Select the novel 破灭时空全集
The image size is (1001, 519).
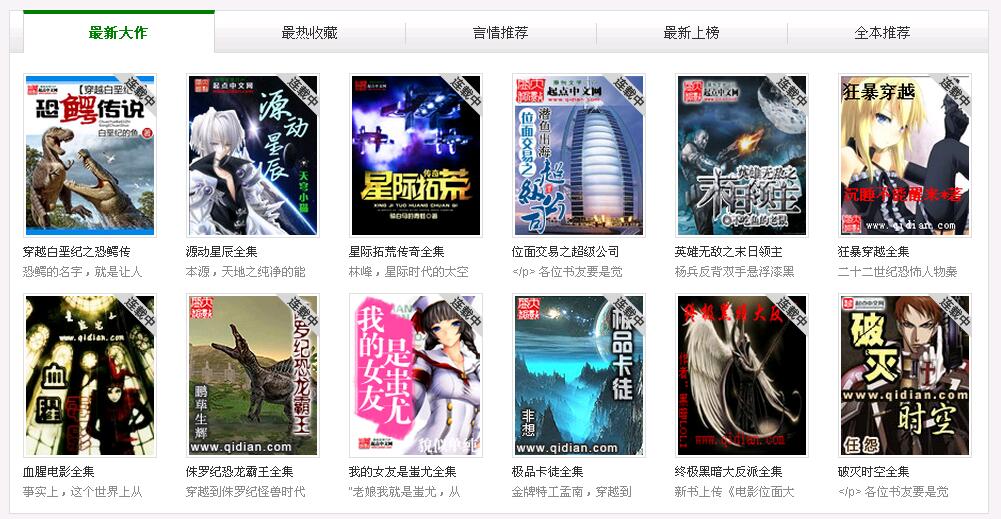click(x=905, y=375)
